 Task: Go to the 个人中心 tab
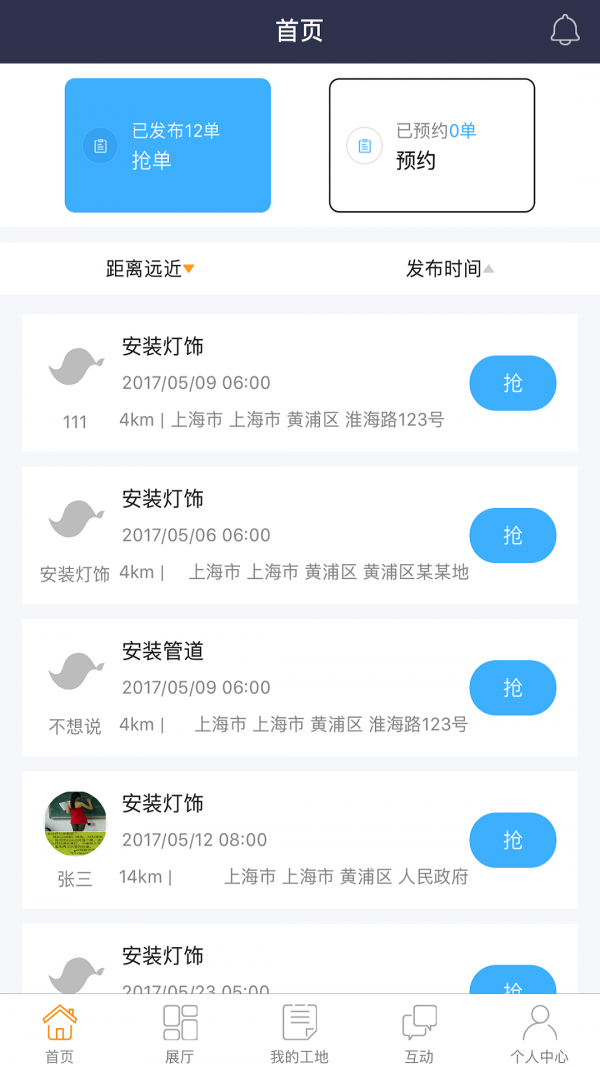click(539, 1033)
